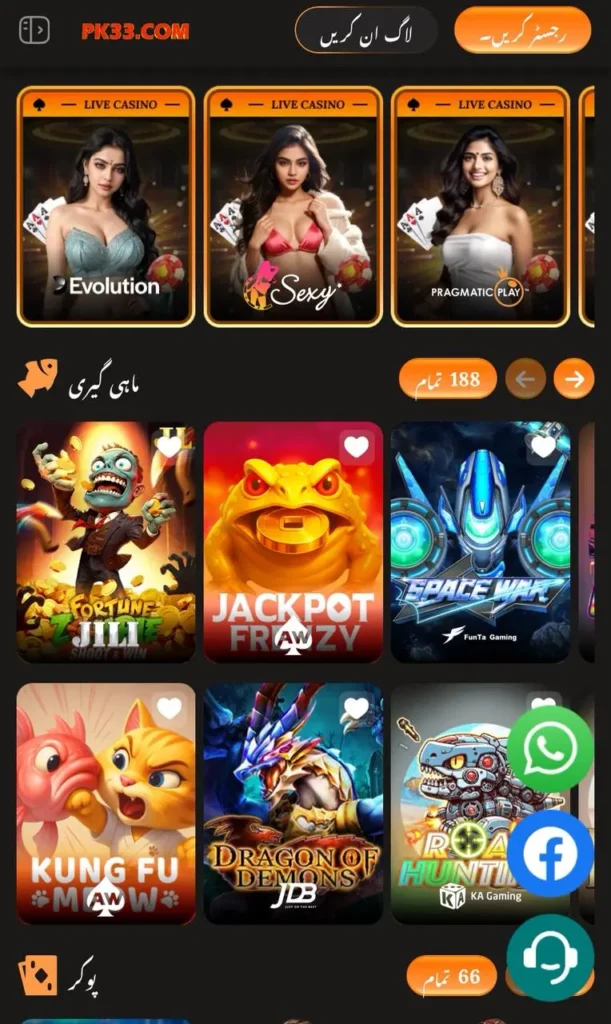Image resolution: width=611 pixels, height=1024 pixels.
Task: Open the Facebook page button
Action: coord(550,853)
